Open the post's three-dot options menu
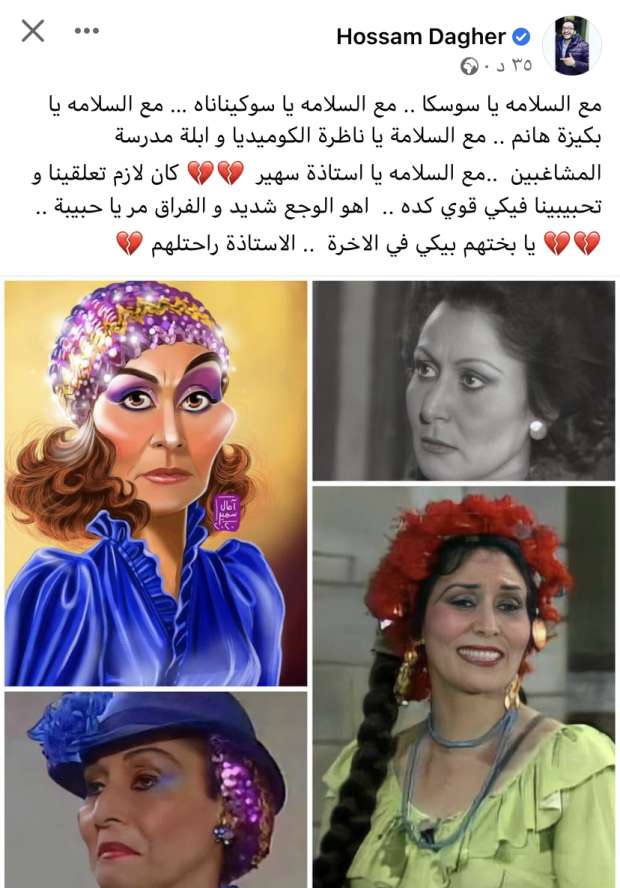Image resolution: width=620 pixels, height=888 pixels. [x=87, y=31]
